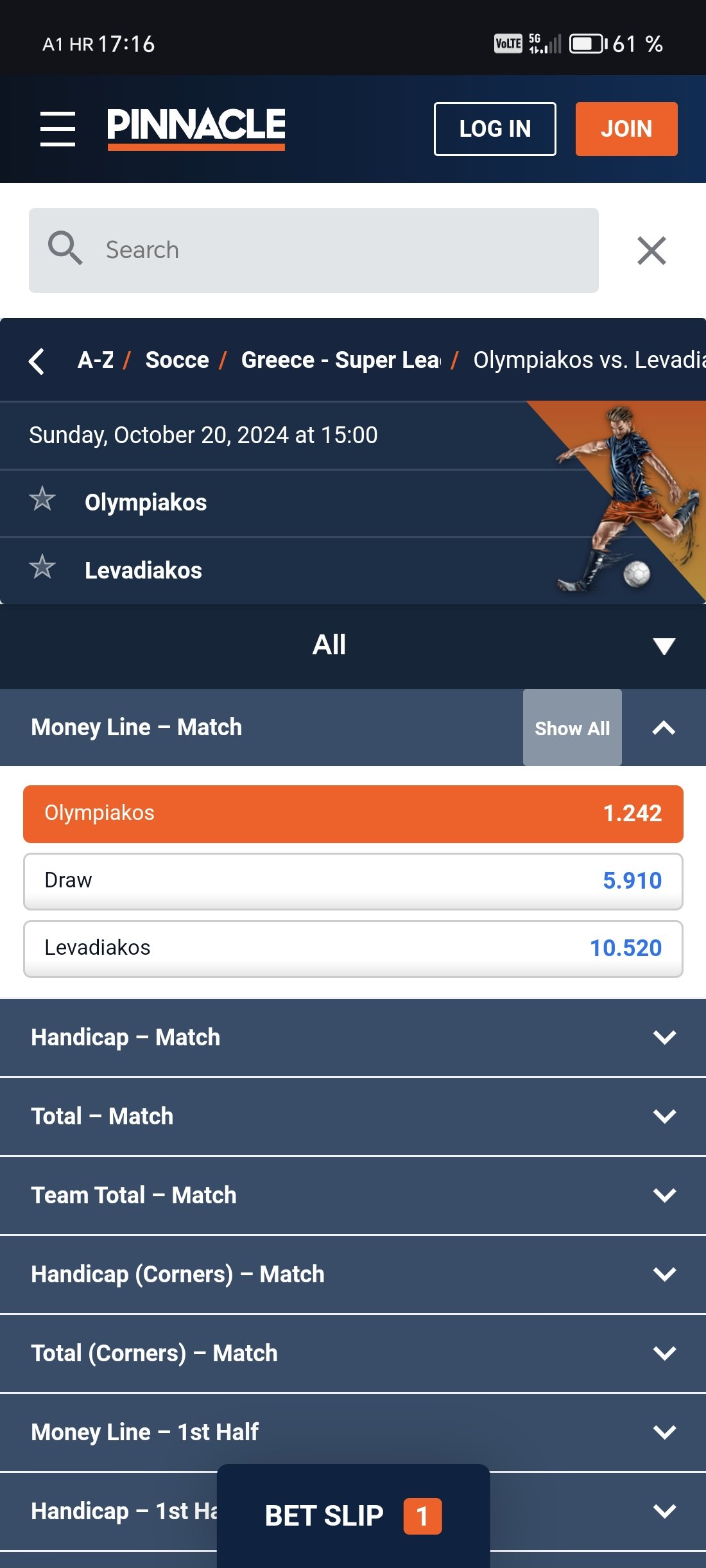Favorite Olympiakos with the star
Viewport: 706px width, 1568px height.
click(x=42, y=500)
